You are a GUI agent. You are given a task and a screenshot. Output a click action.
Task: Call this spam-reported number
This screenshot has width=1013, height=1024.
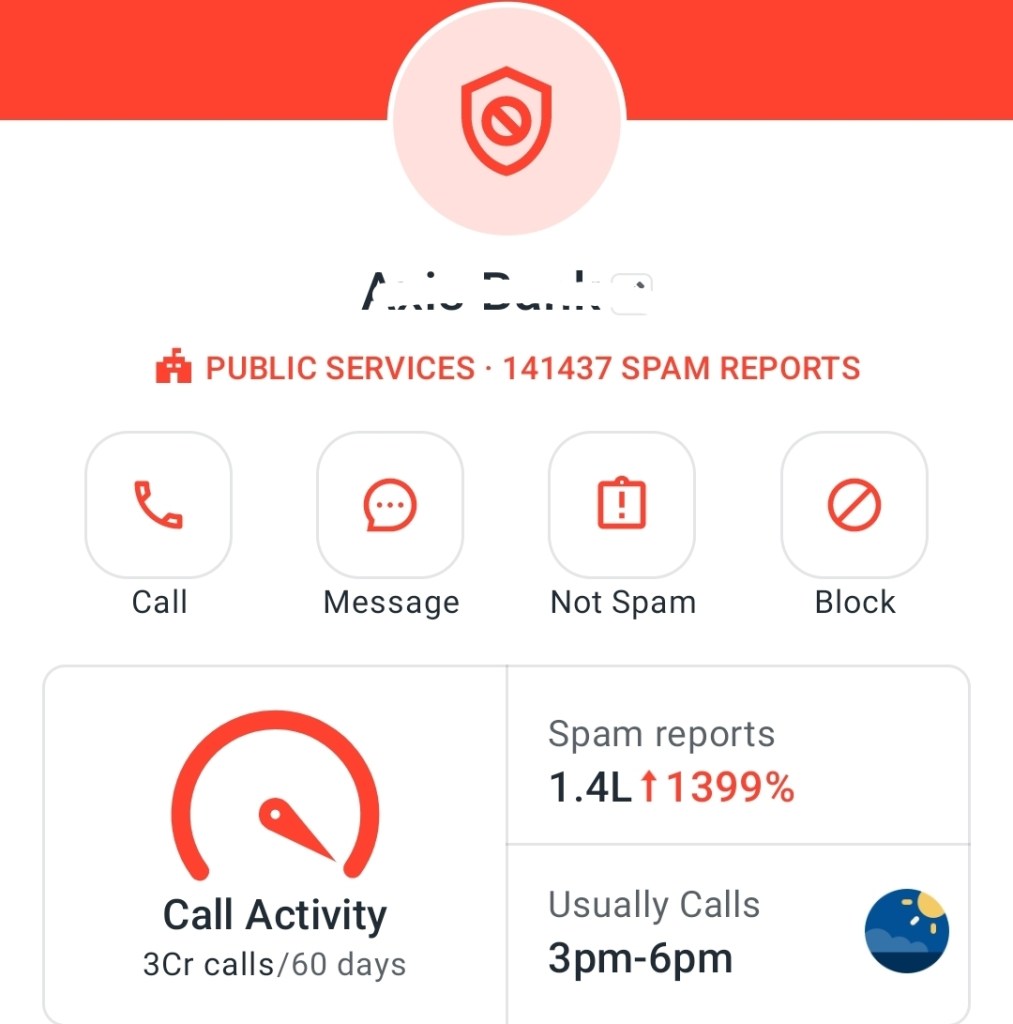[158, 505]
